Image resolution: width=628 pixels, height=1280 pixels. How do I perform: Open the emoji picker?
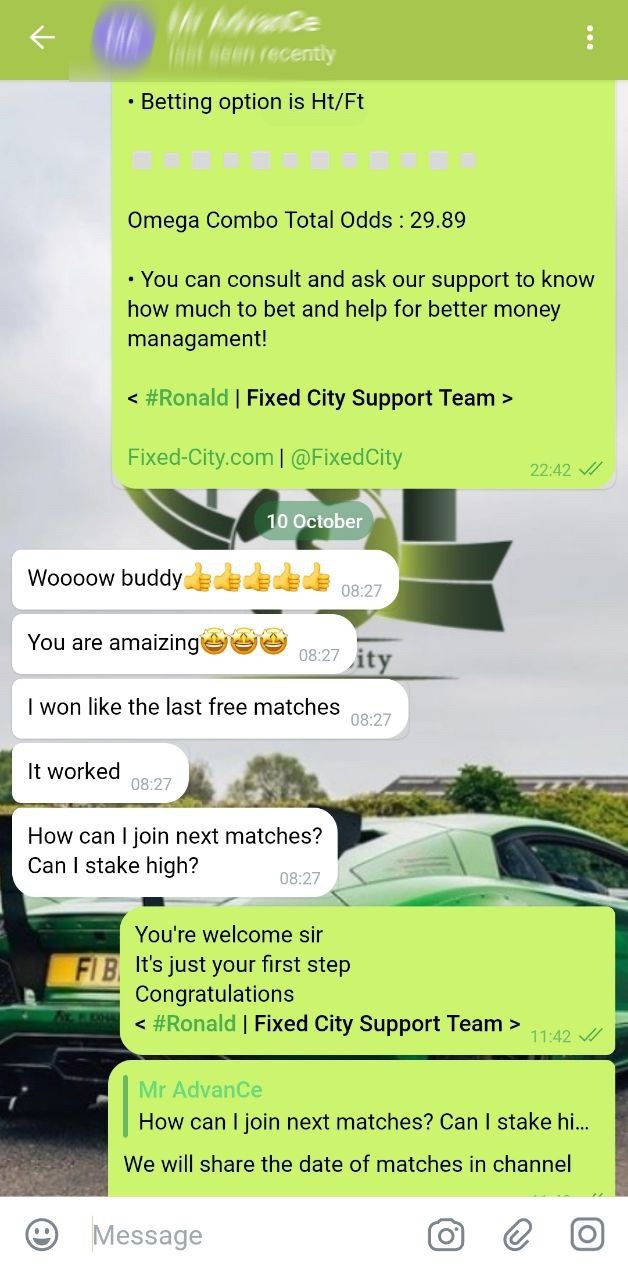click(x=41, y=1235)
